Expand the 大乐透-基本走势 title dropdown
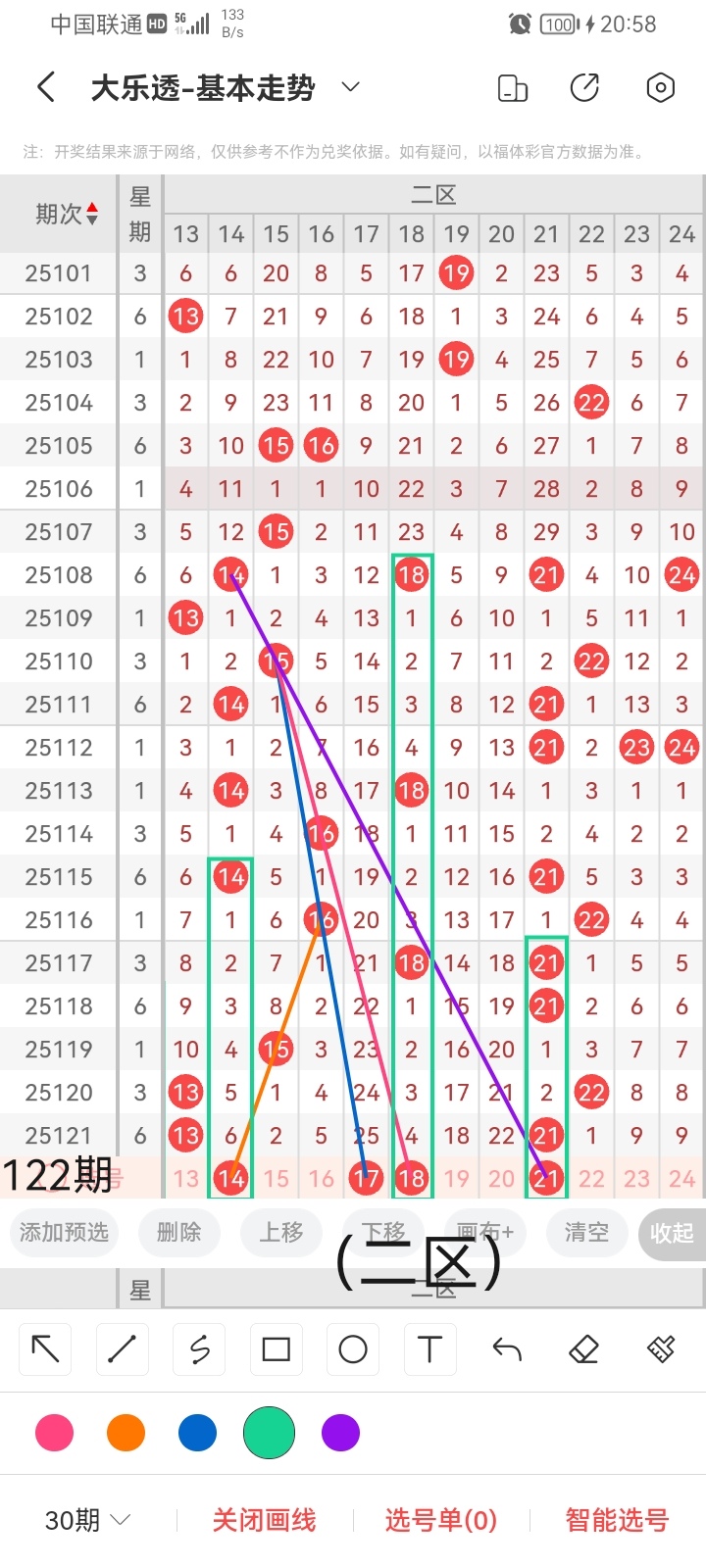The height and width of the screenshot is (1568, 706). coord(350,88)
